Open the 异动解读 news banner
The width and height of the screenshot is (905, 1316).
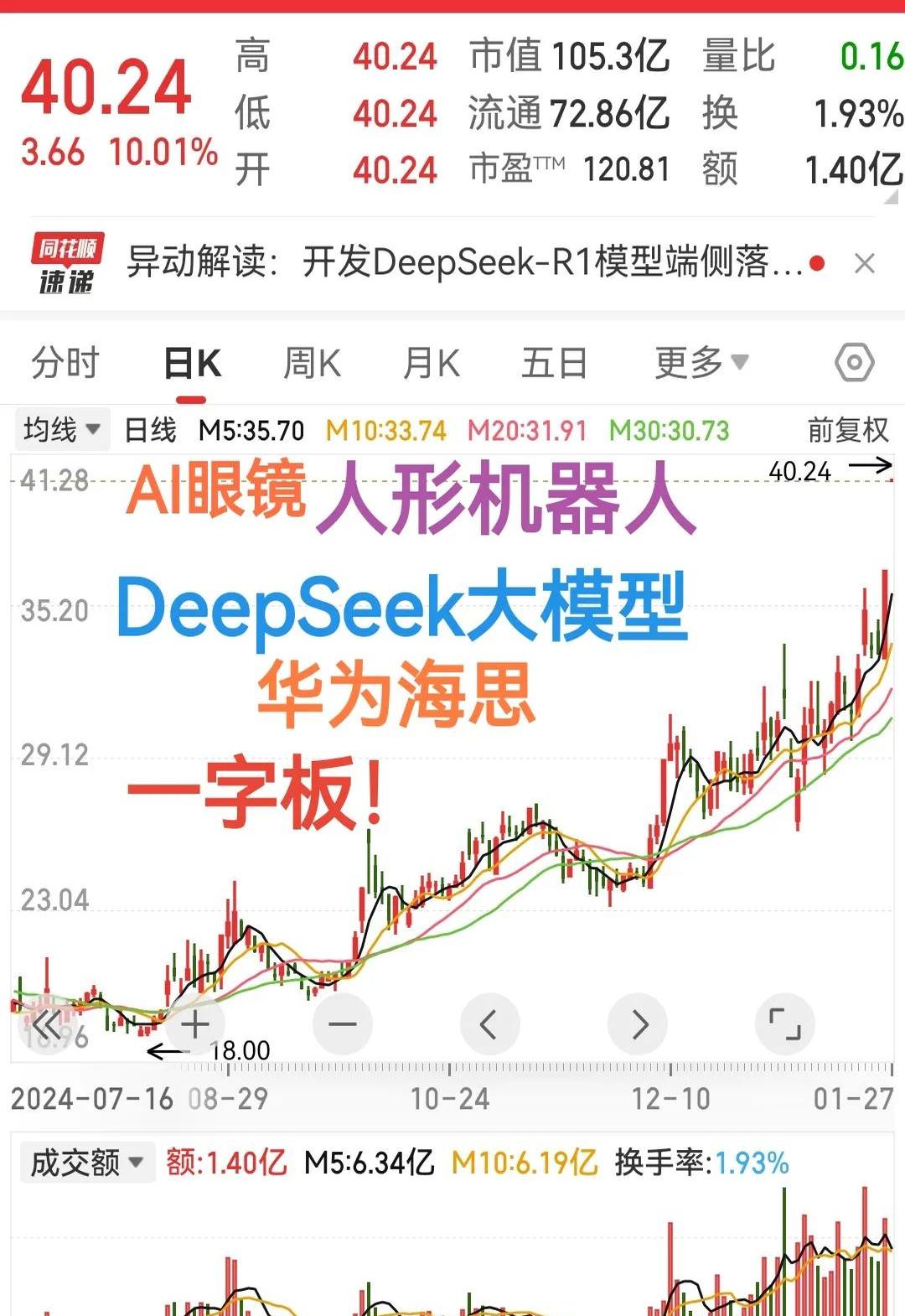(x=461, y=263)
